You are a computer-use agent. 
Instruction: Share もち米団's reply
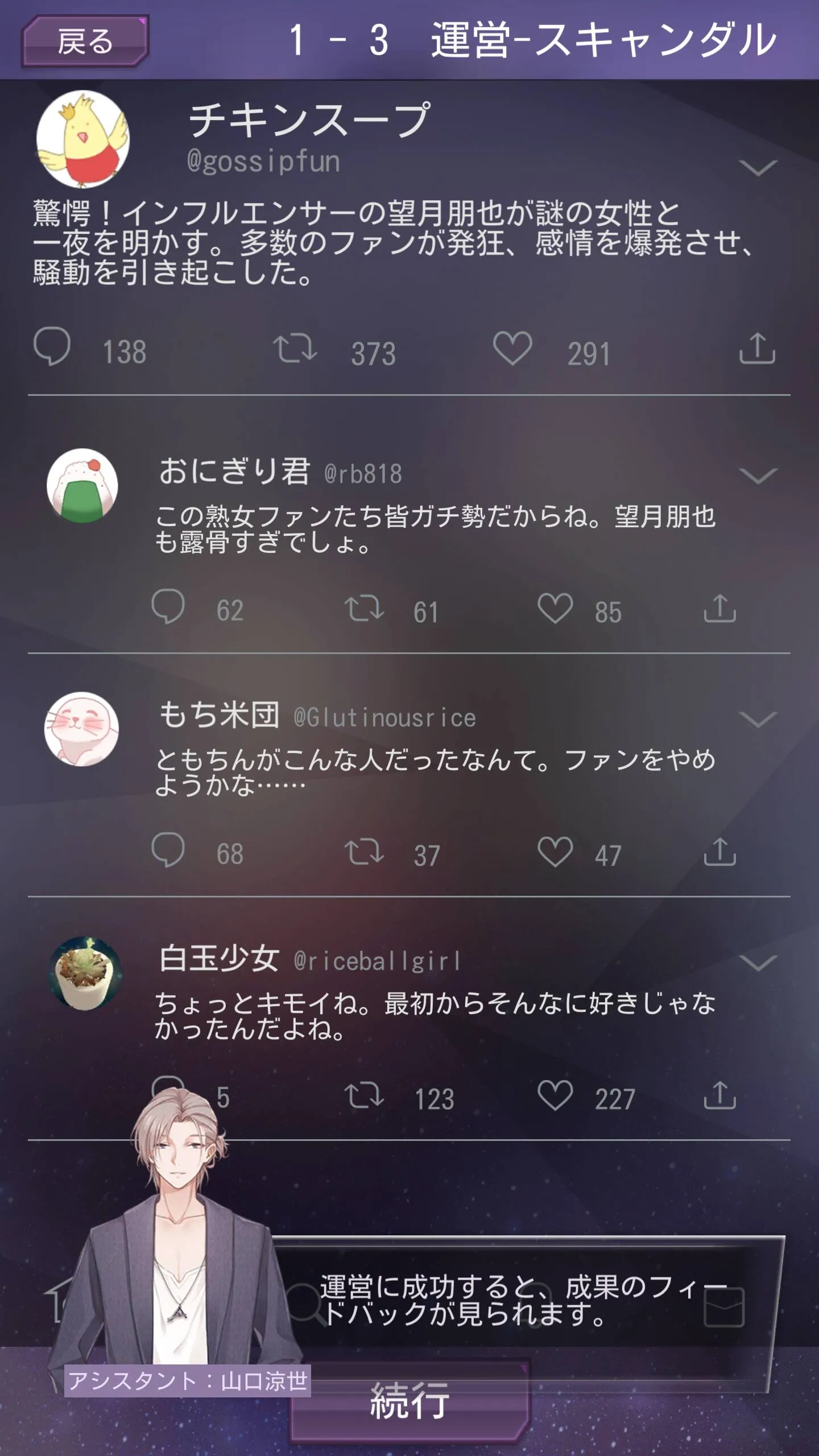pyautogui.click(x=719, y=851)
